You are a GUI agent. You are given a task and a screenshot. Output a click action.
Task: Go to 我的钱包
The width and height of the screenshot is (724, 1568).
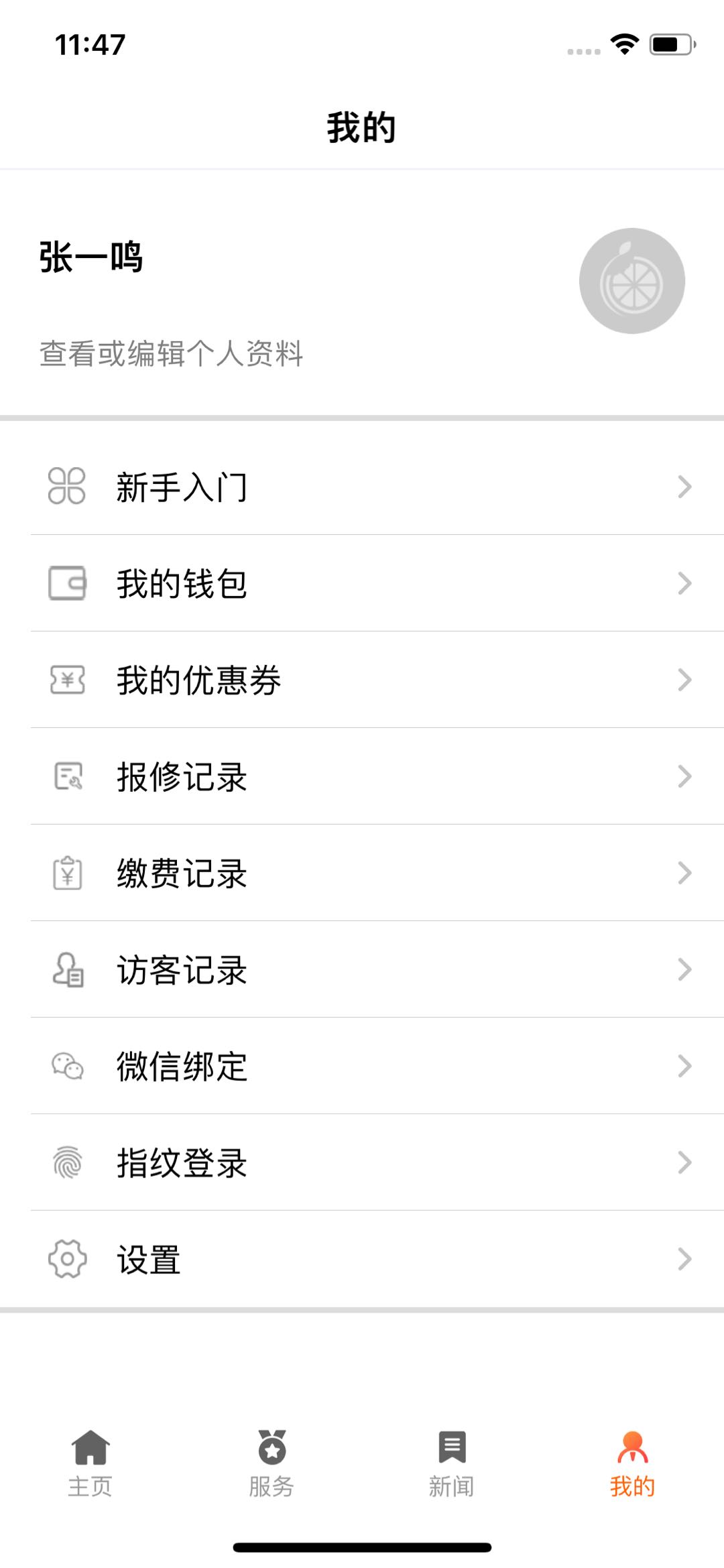tap(362, 583)
